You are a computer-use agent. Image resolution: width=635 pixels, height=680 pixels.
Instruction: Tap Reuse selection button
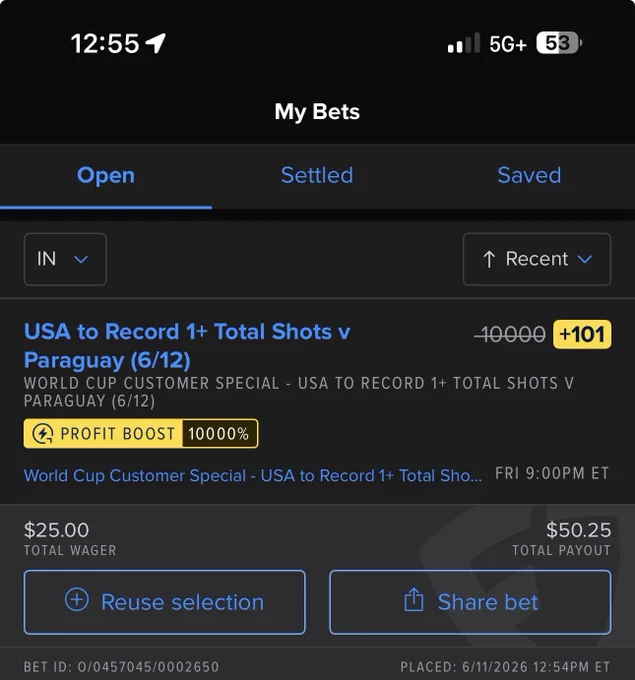[x=165, y=602]
